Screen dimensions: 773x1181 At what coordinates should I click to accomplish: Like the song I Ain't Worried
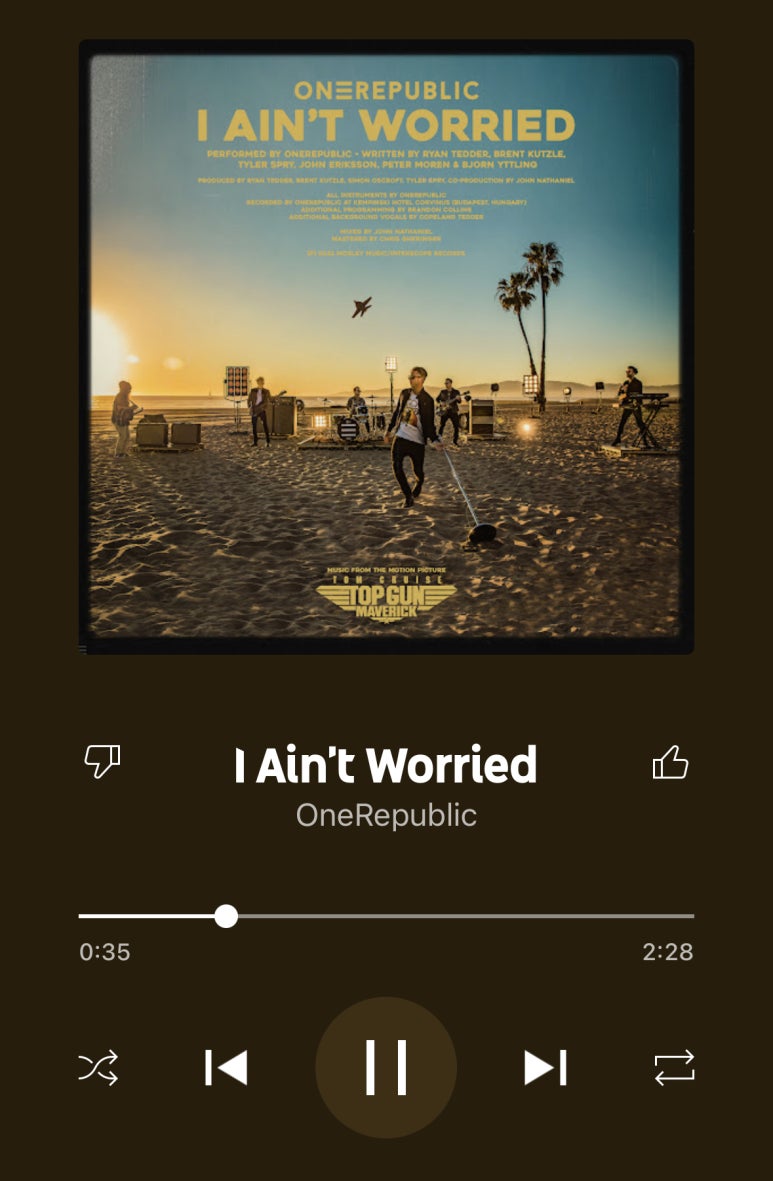click(x=670, y=762)
